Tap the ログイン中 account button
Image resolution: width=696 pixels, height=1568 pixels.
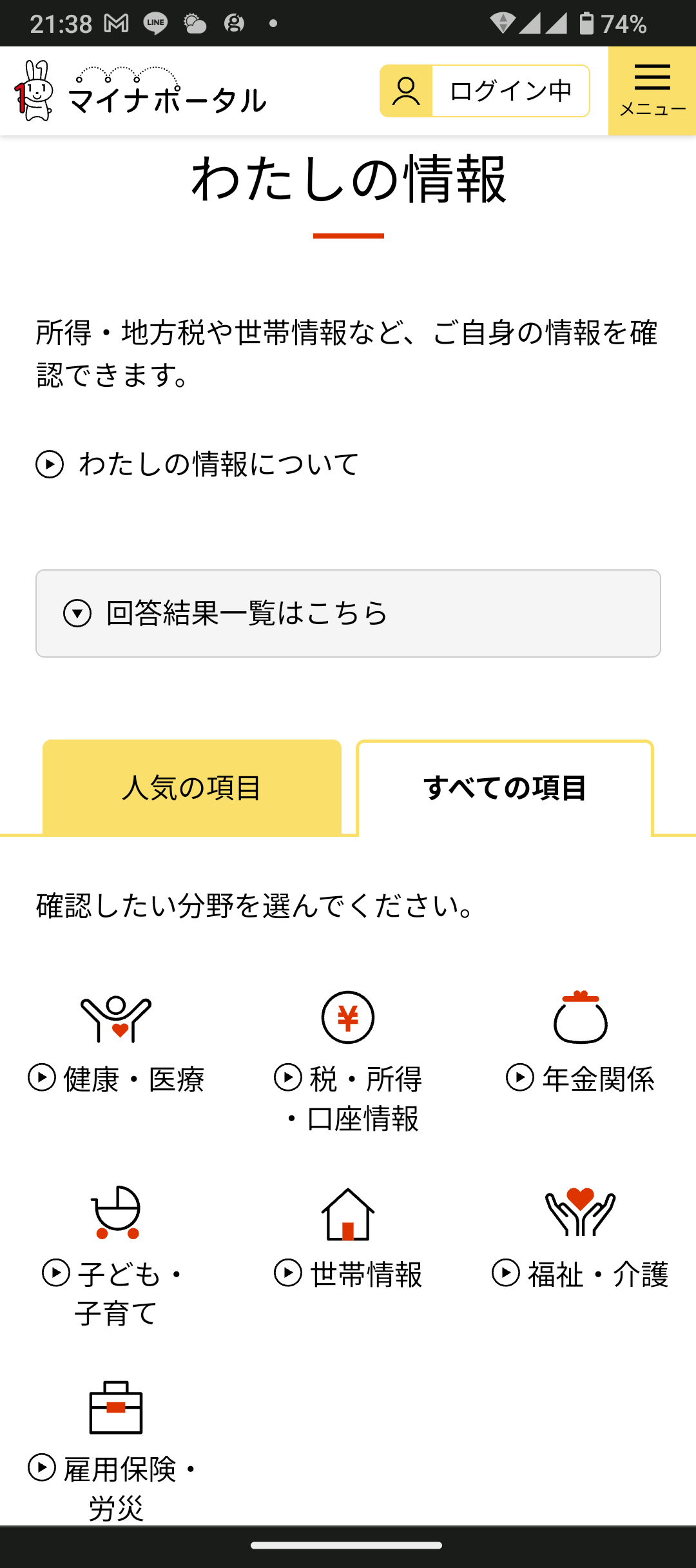point(485,91)
